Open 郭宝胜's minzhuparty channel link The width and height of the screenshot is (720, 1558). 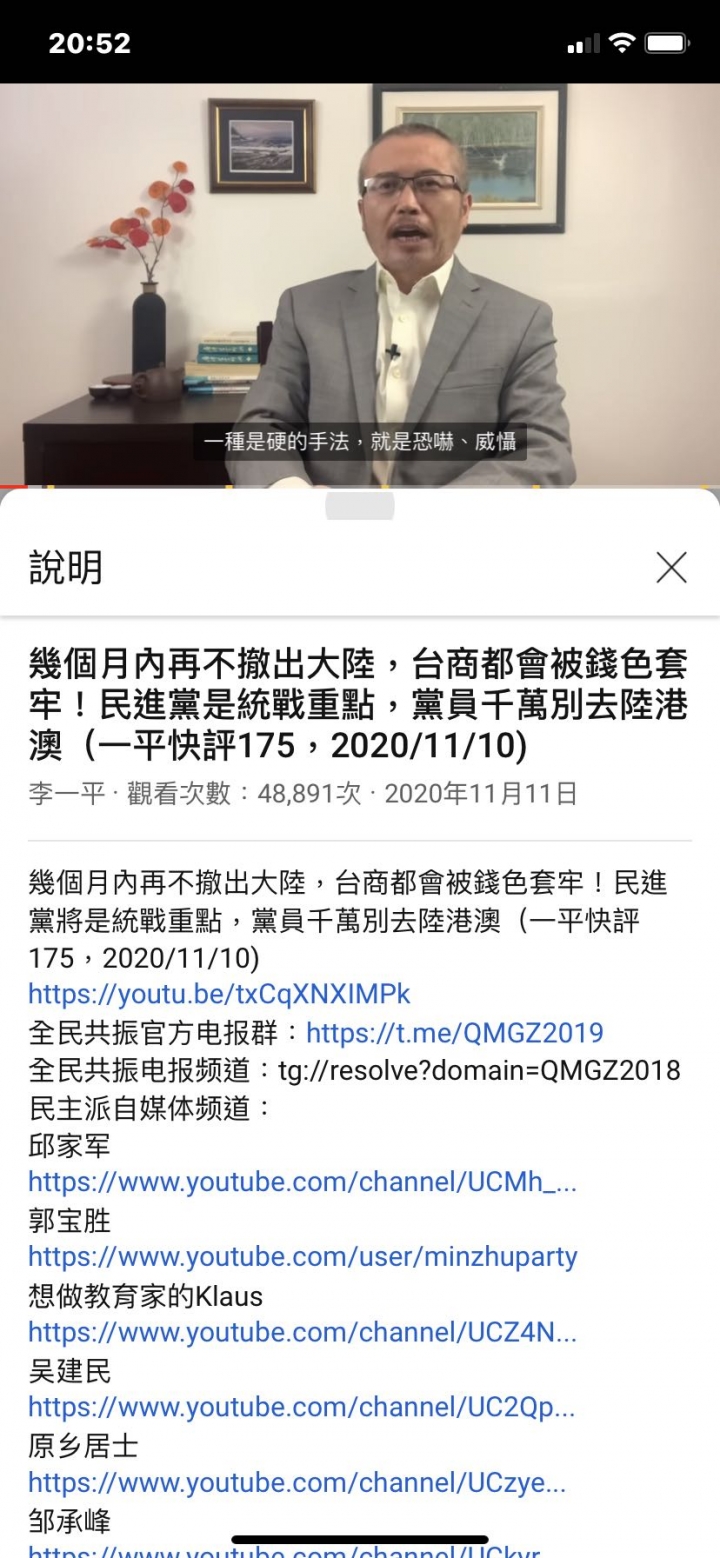coord(302,1257)
